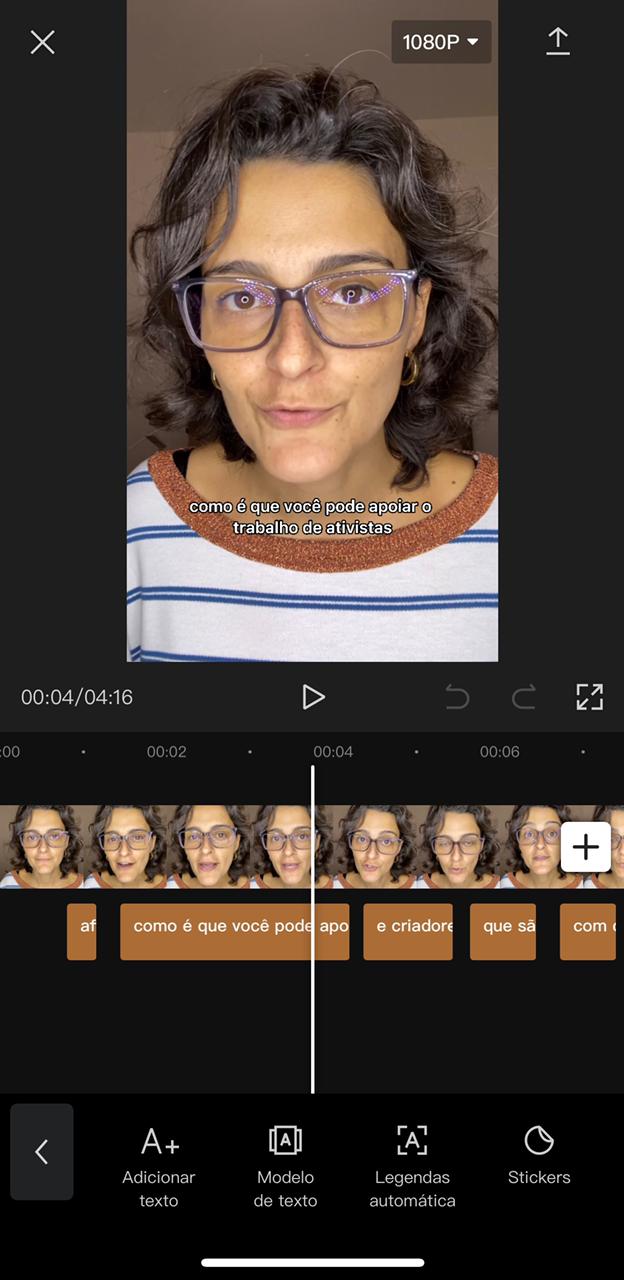Enter fullscreen preview mode
This screenshot has width=624, height=1280.
[x=589, y=697]
